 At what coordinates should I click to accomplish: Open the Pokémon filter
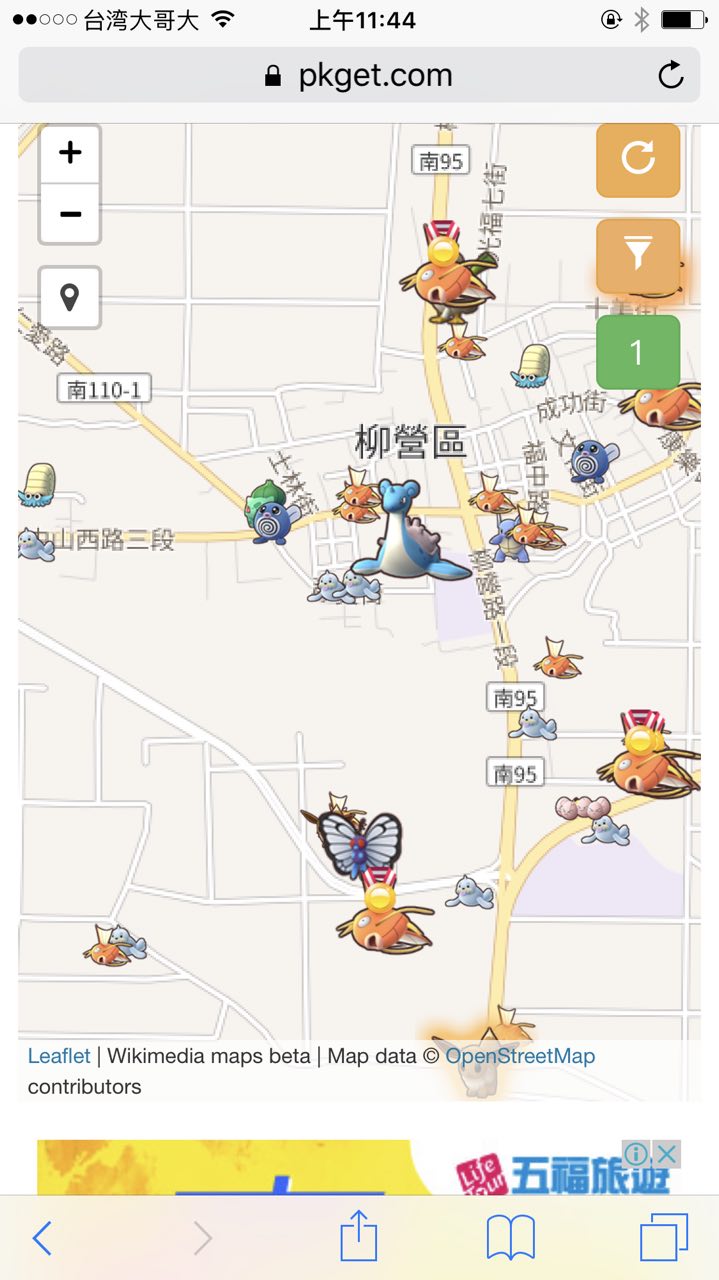(638, 255)
